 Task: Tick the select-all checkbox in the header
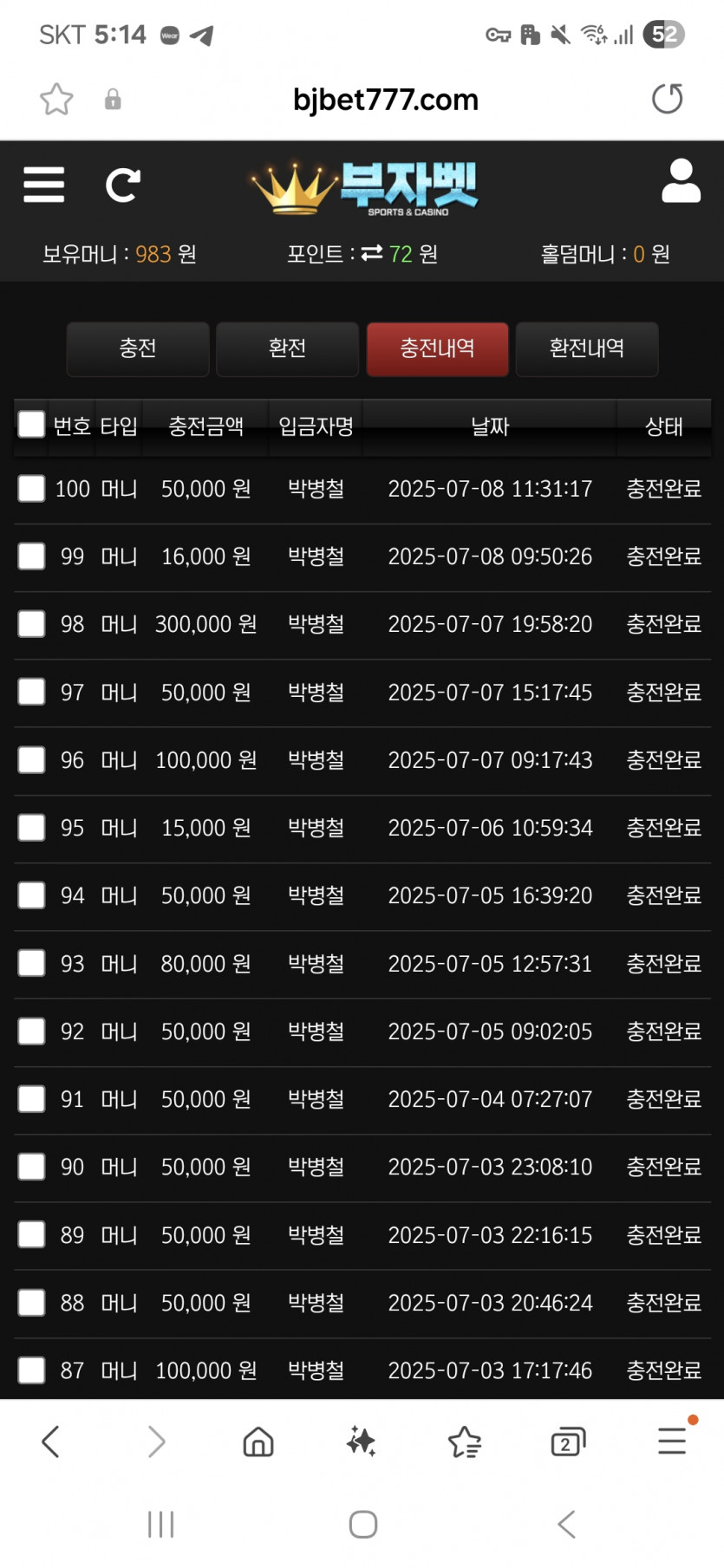32,425
